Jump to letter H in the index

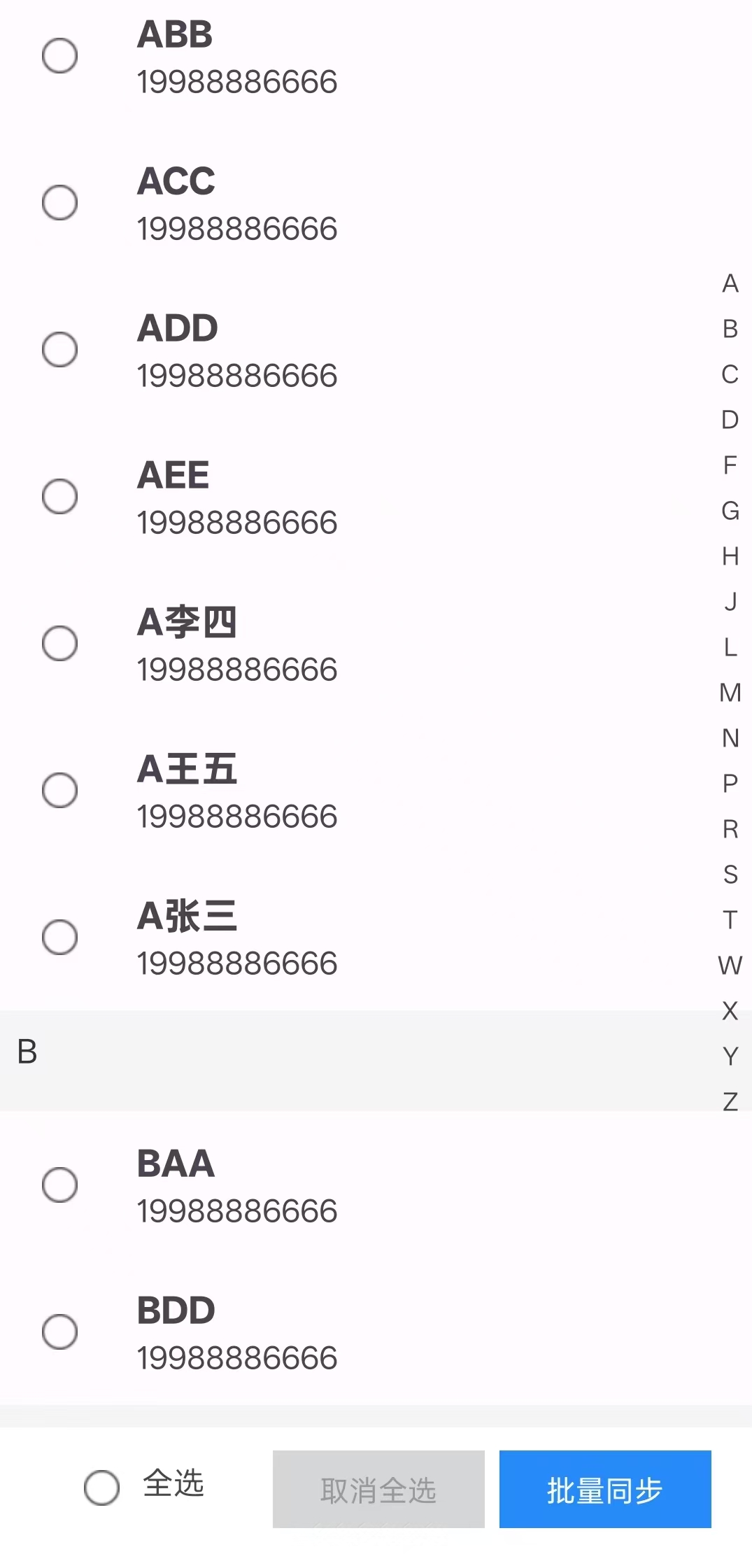pos(730,556)
